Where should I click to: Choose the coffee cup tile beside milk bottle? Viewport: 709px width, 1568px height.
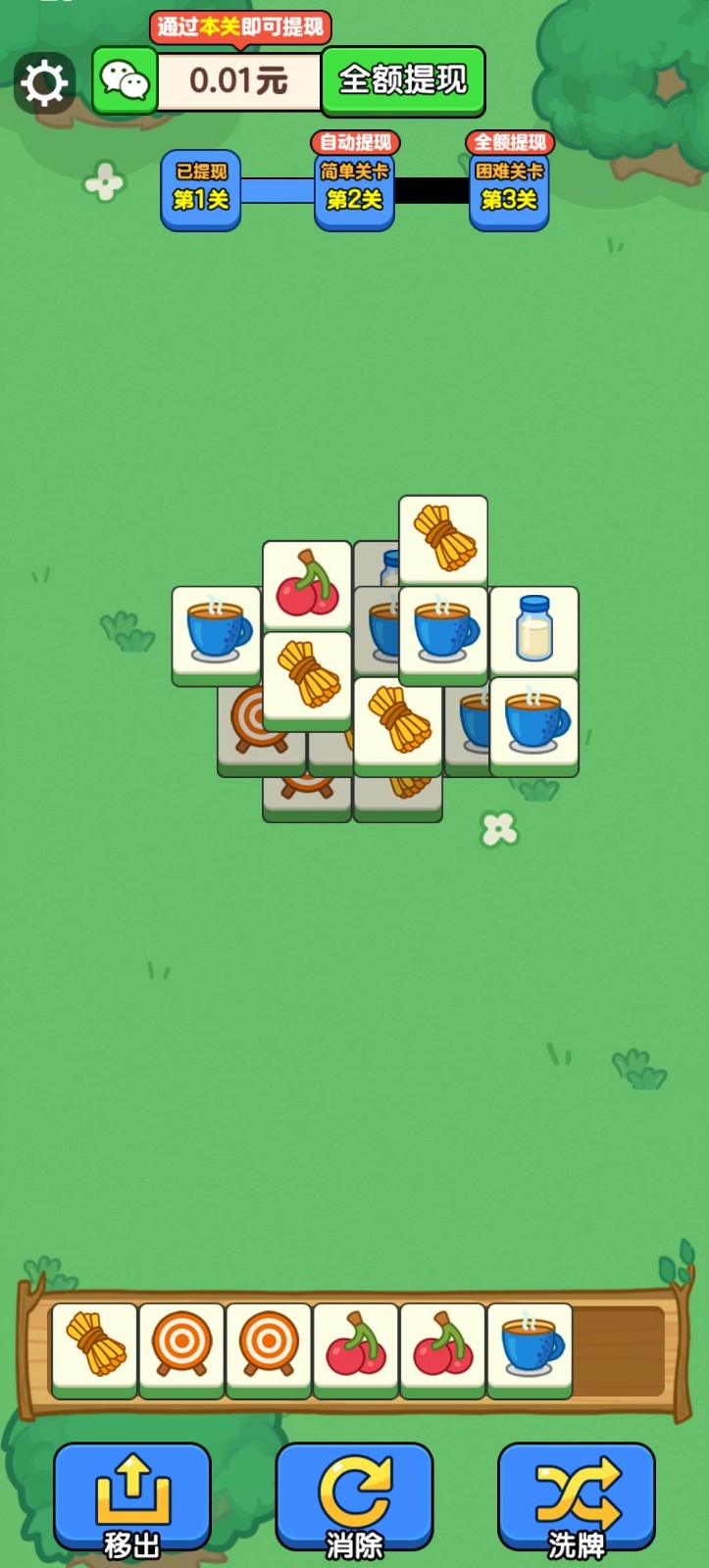(443, 629)
